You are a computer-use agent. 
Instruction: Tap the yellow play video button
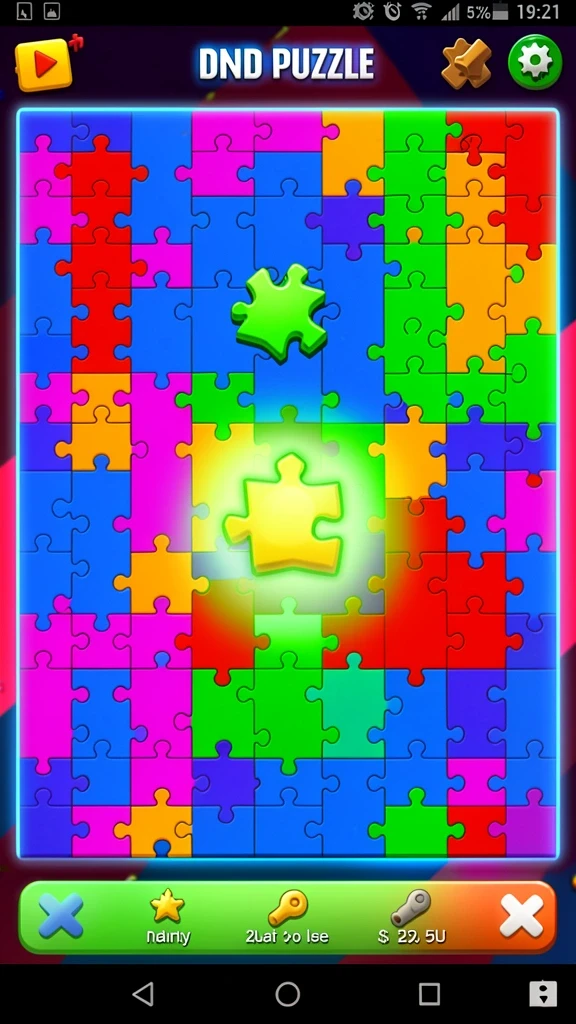tap(44, 64)
